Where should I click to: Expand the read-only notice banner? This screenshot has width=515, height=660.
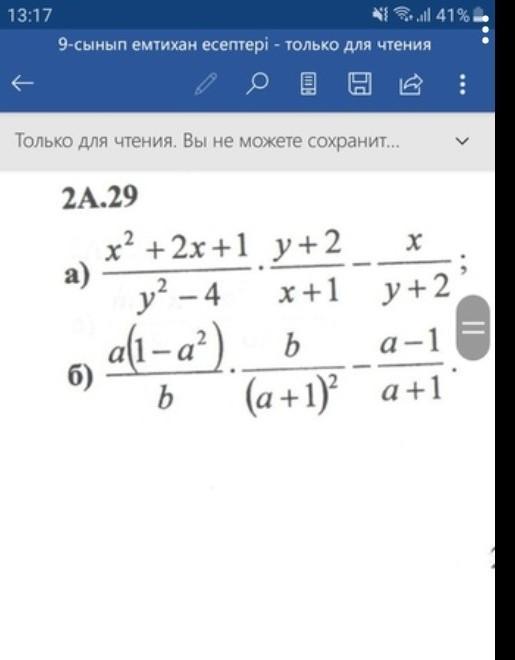[462, 141]
